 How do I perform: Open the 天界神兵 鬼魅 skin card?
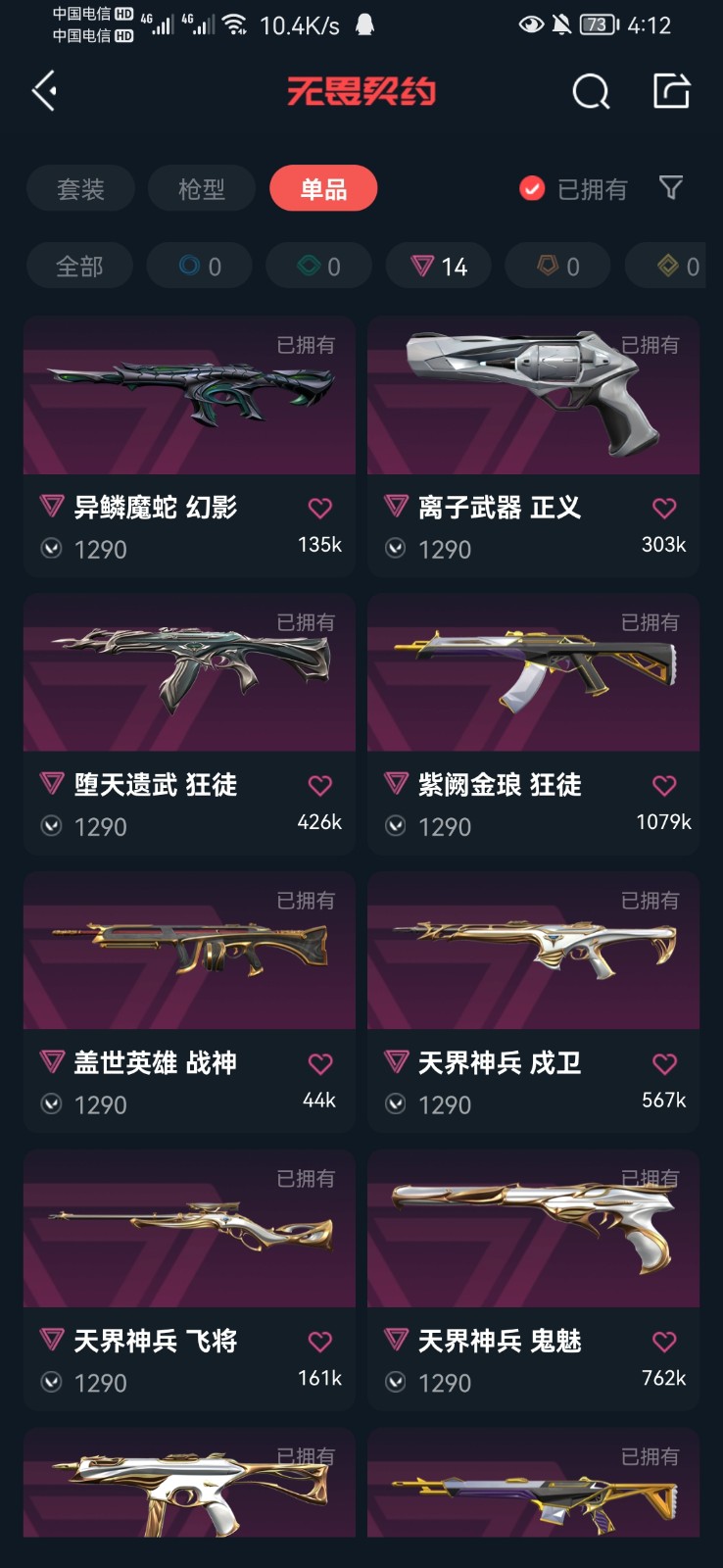coord(533,1281)
